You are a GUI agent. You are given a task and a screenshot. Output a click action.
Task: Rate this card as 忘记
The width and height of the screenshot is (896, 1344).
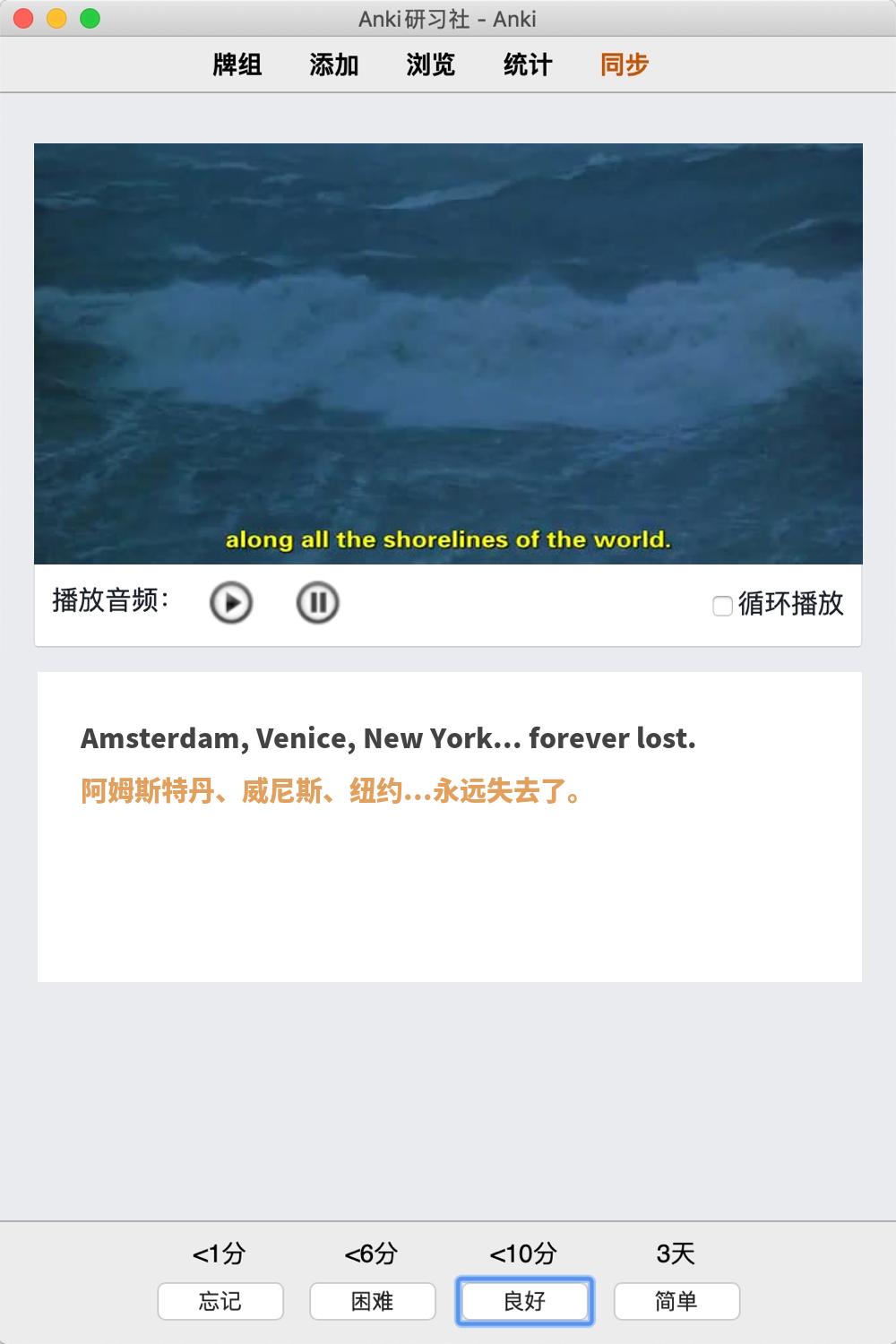(x=220, y=1301)
